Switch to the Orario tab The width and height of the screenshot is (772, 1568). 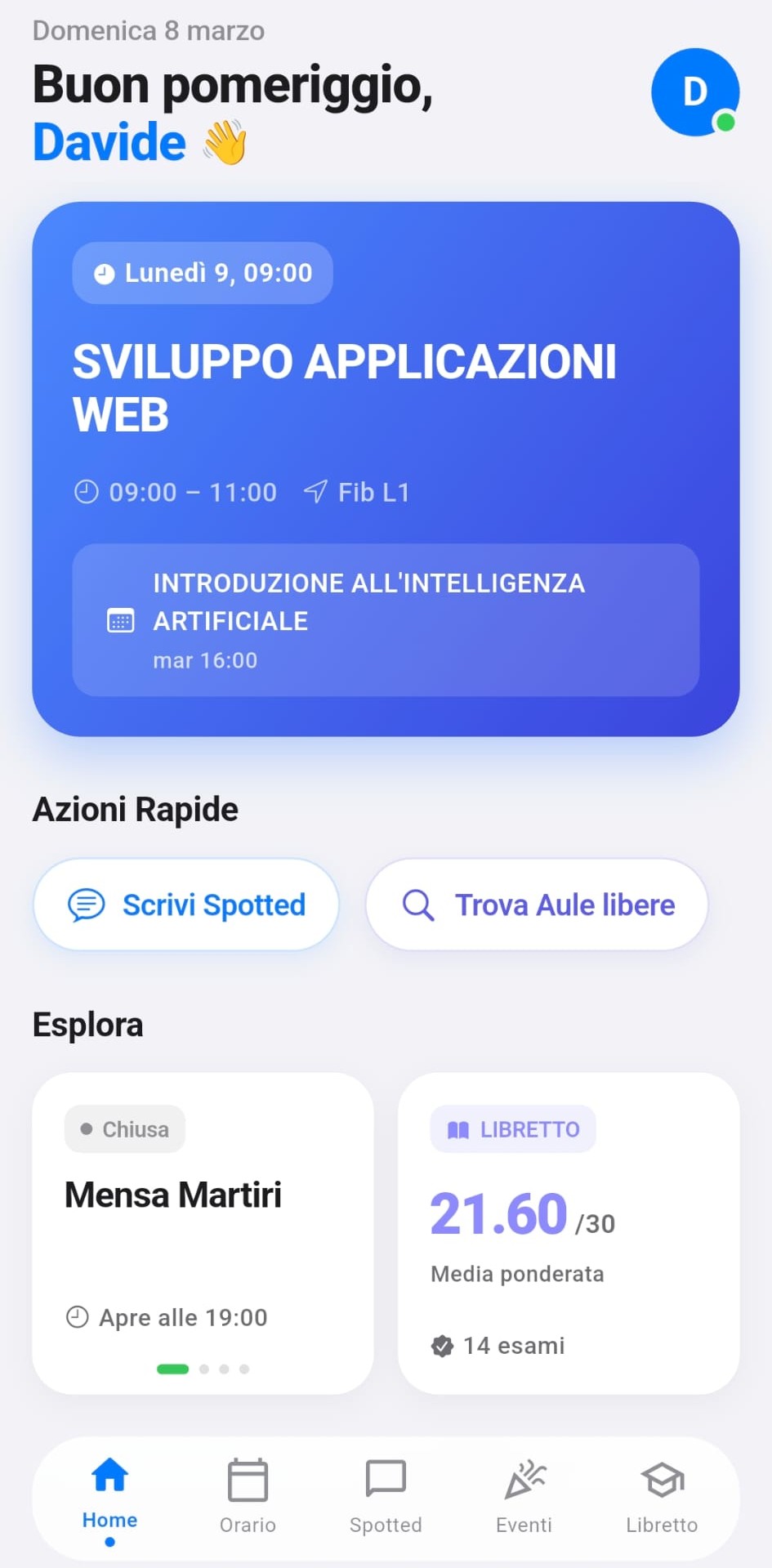click(248, 1496)
